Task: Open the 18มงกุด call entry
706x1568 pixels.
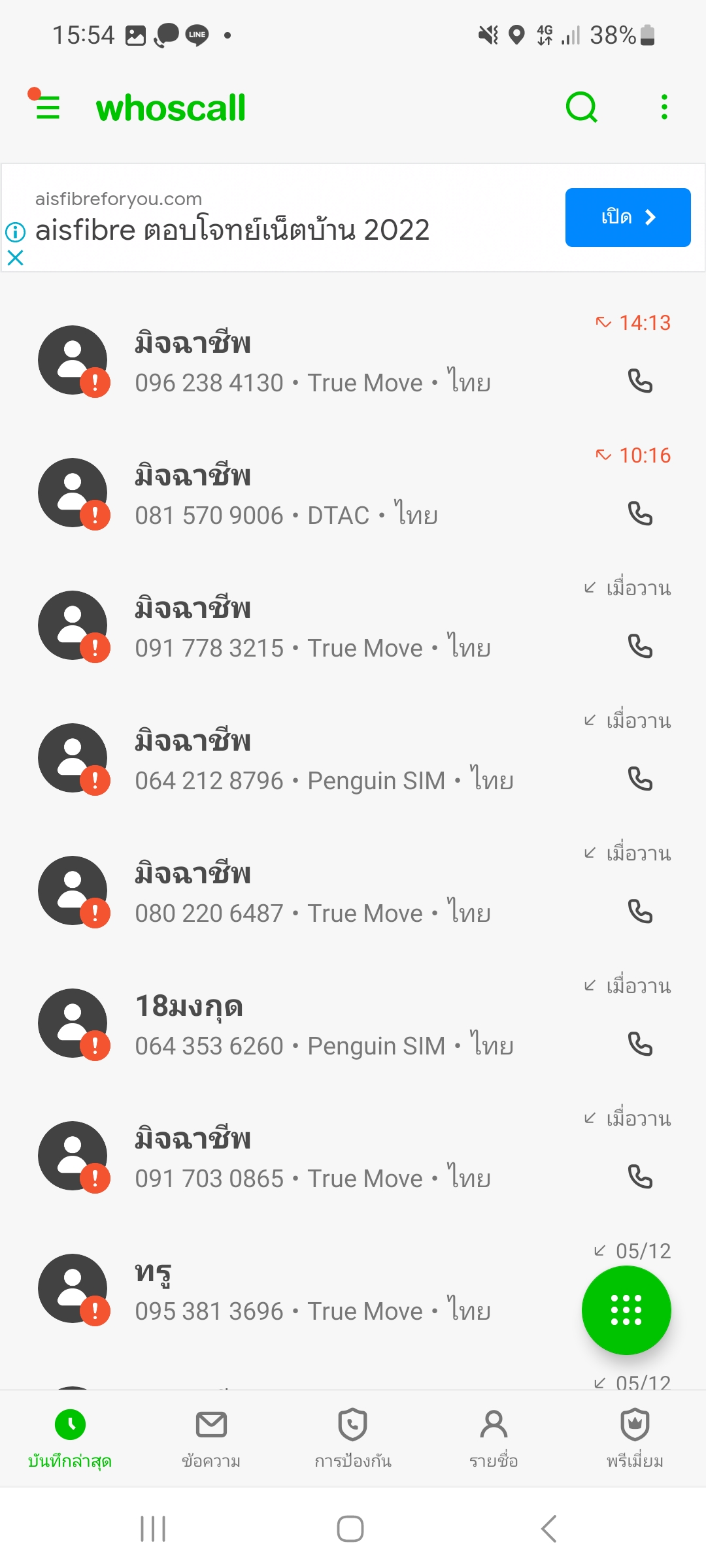Action: click(x=353, y=1024)
